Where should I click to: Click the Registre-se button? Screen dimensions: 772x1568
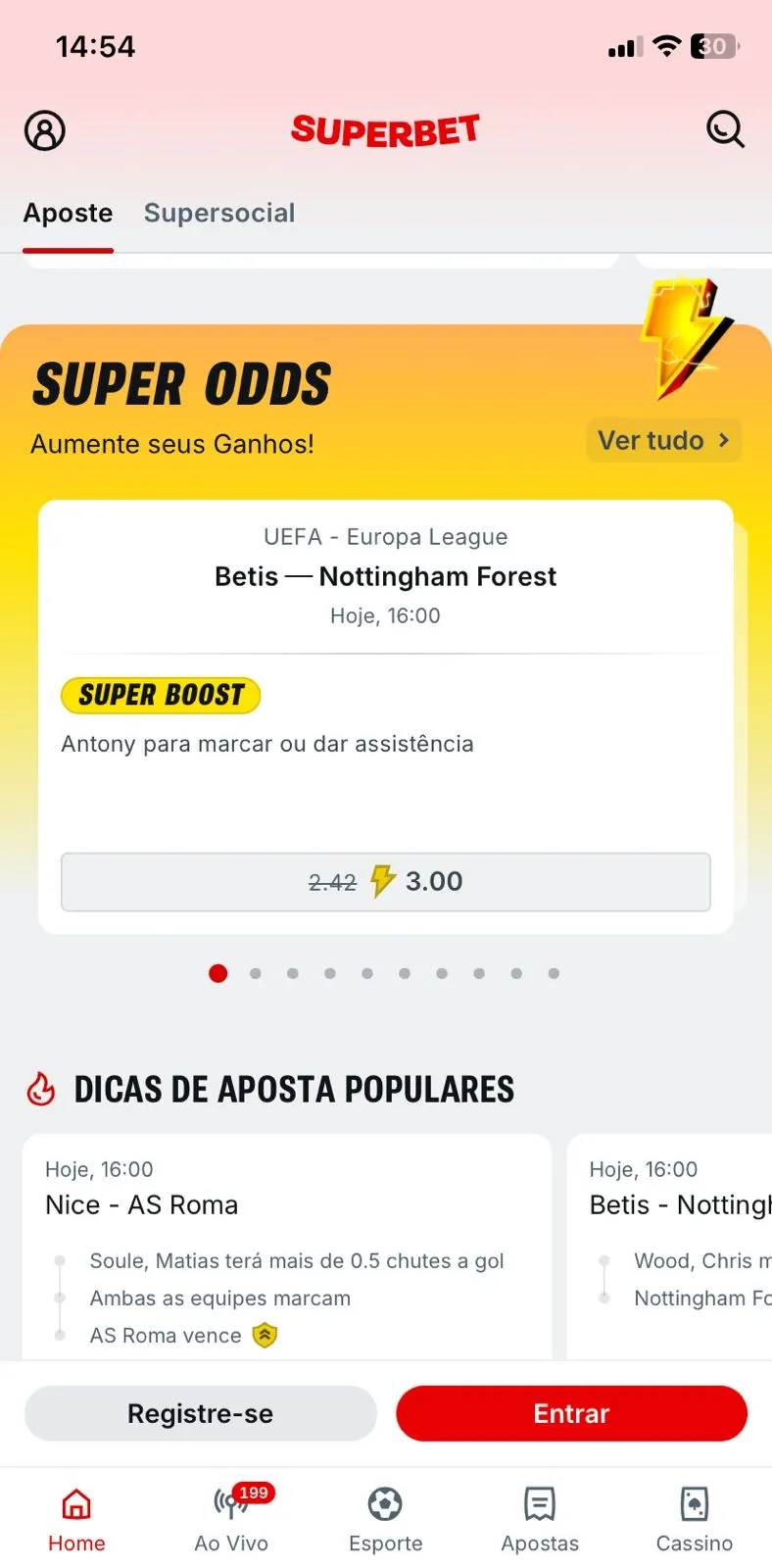point(200,1413)
